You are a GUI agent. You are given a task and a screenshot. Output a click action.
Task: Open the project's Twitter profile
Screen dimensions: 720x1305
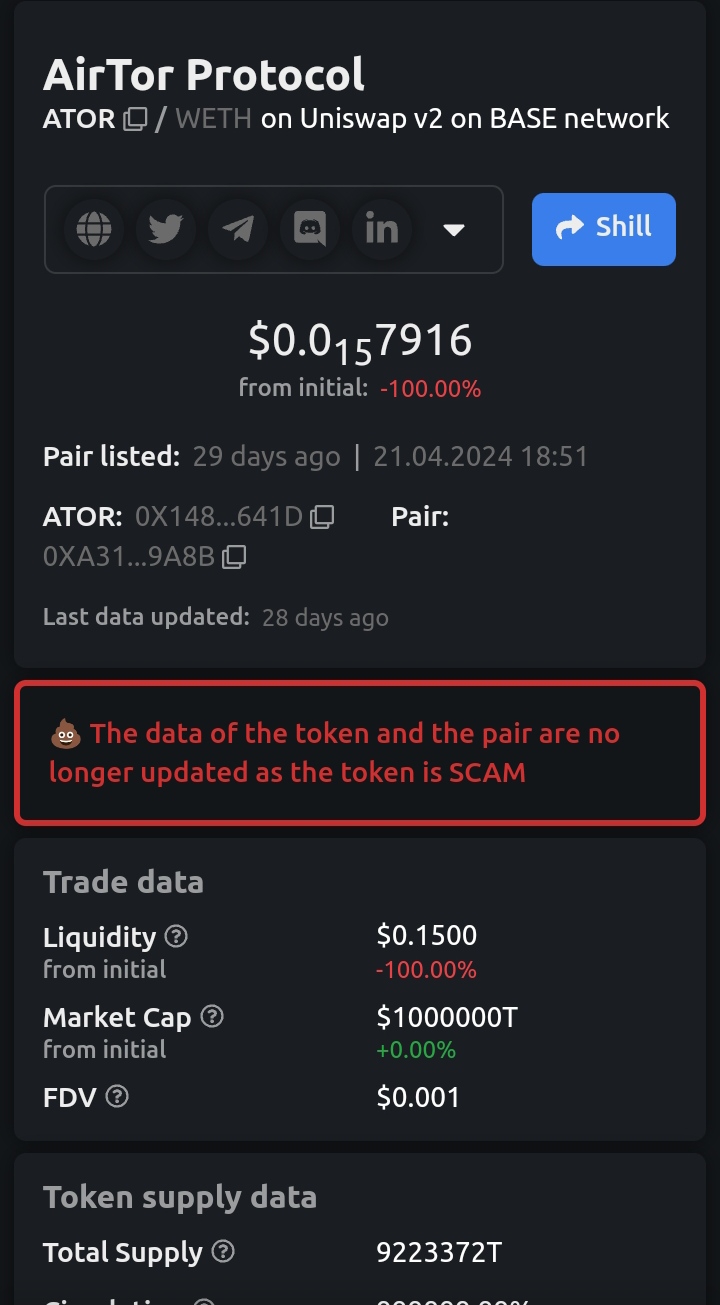point(166,230)
